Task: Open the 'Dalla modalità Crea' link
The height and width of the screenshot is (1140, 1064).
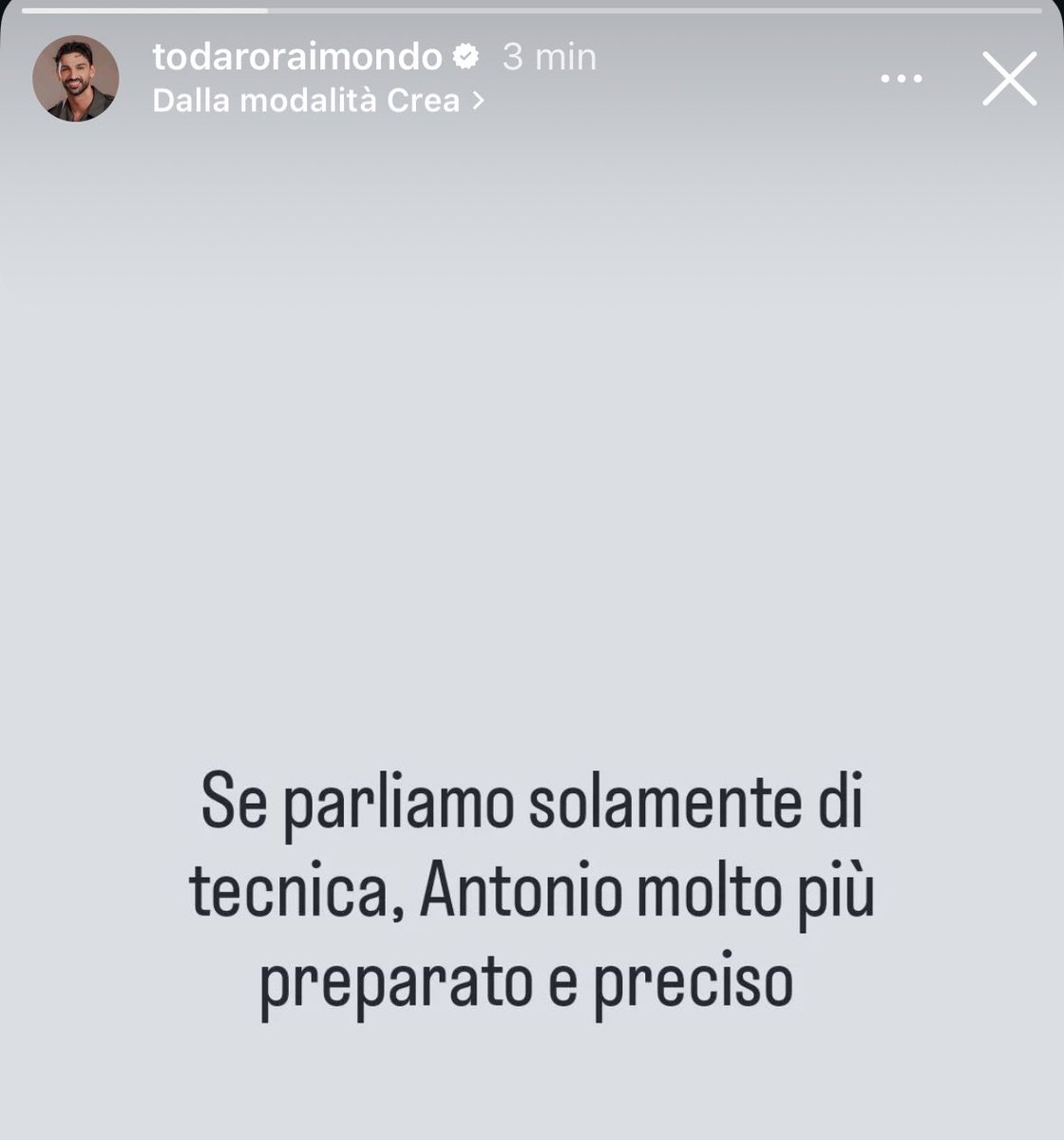Action: point(317,101)
